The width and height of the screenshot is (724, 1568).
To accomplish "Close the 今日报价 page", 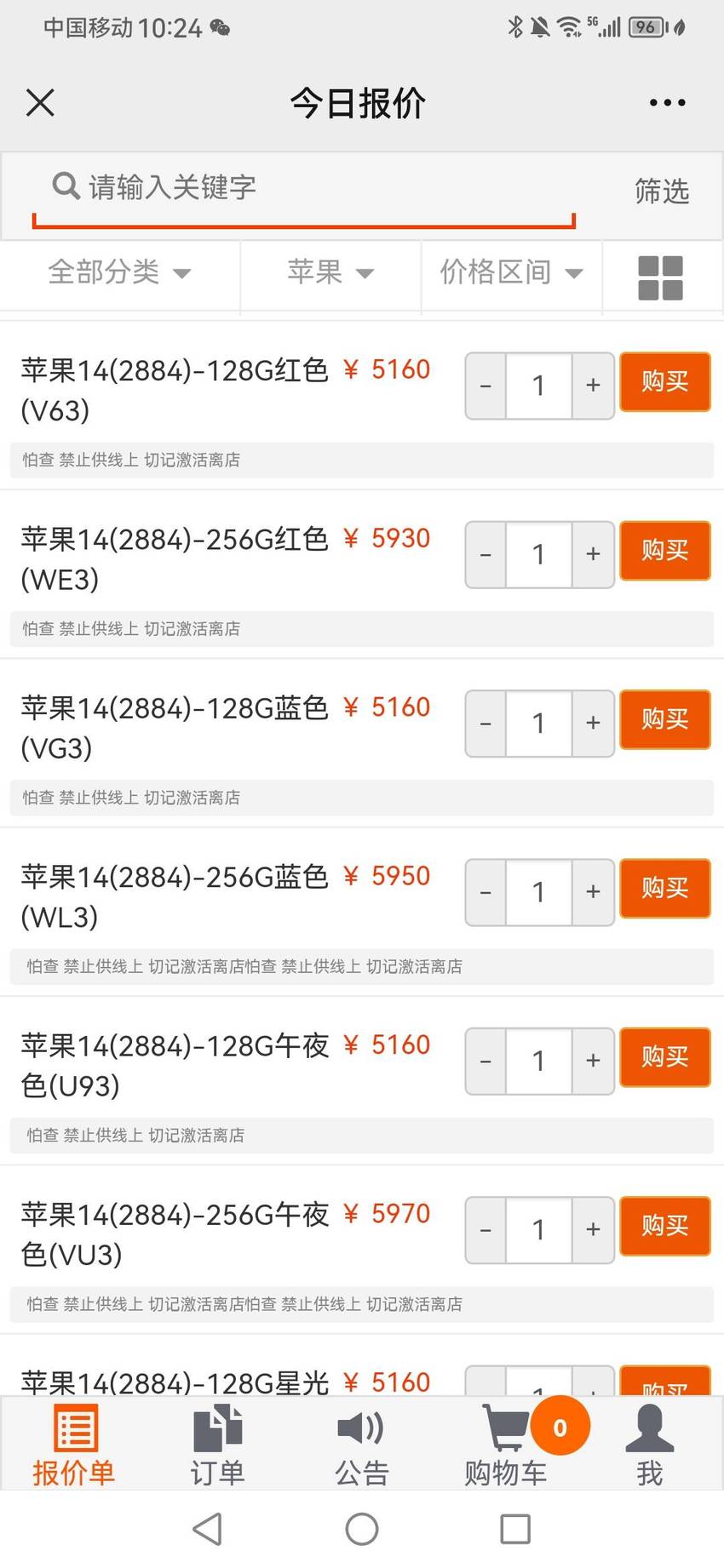I will [40, 103].
